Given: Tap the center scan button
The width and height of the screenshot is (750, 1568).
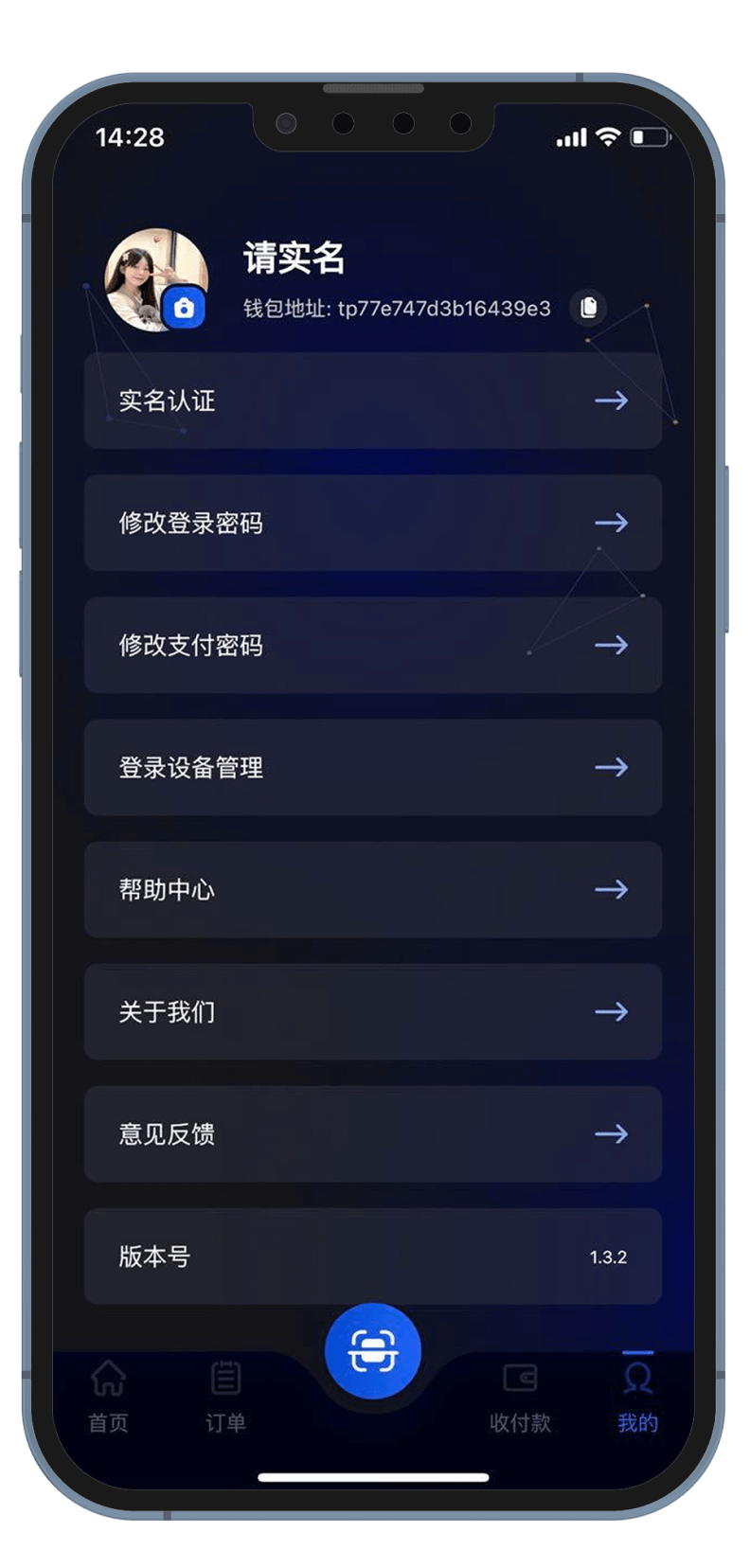Looking at the screenshot, I should click(x=372, y=1351).
